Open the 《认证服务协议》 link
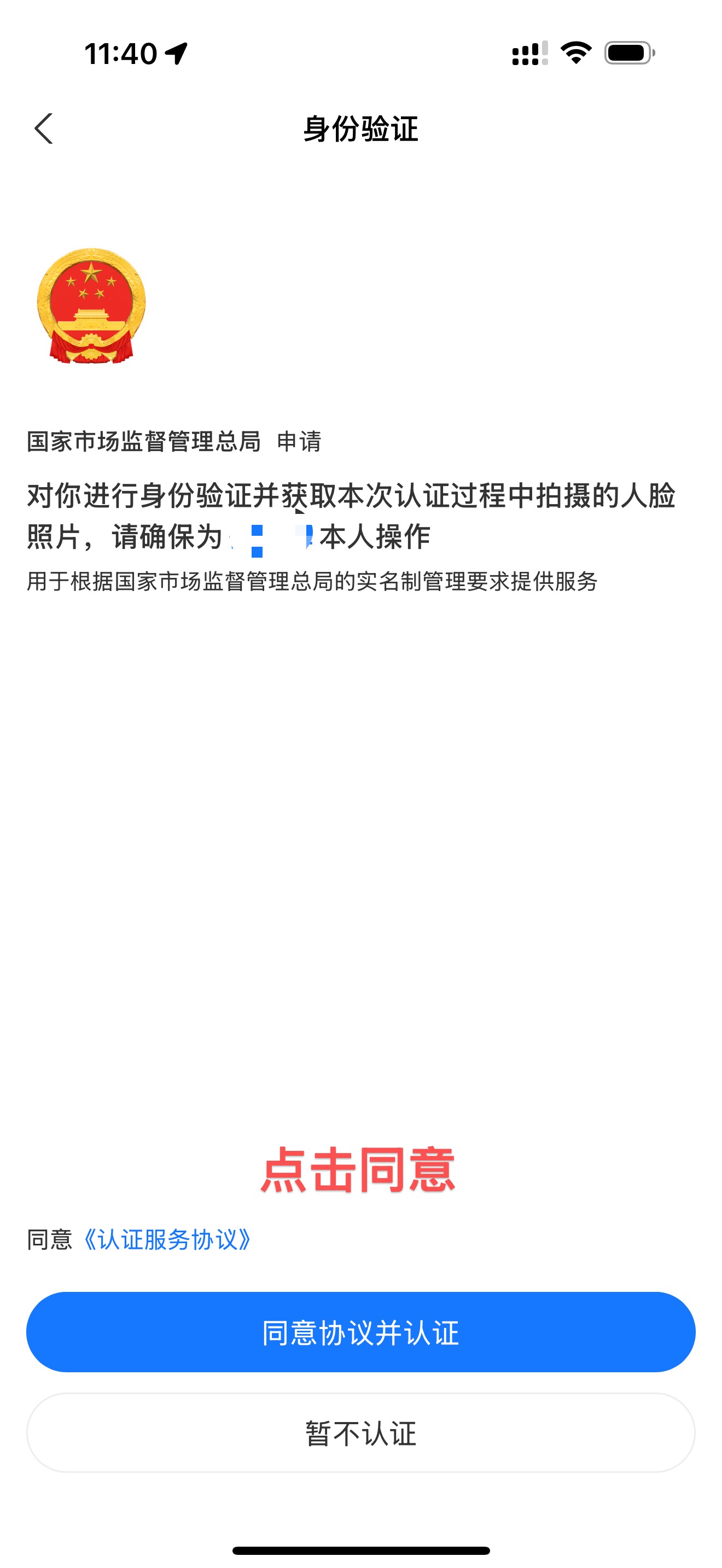Viewport: 722px width, 1568px height. coord(167,1240)
